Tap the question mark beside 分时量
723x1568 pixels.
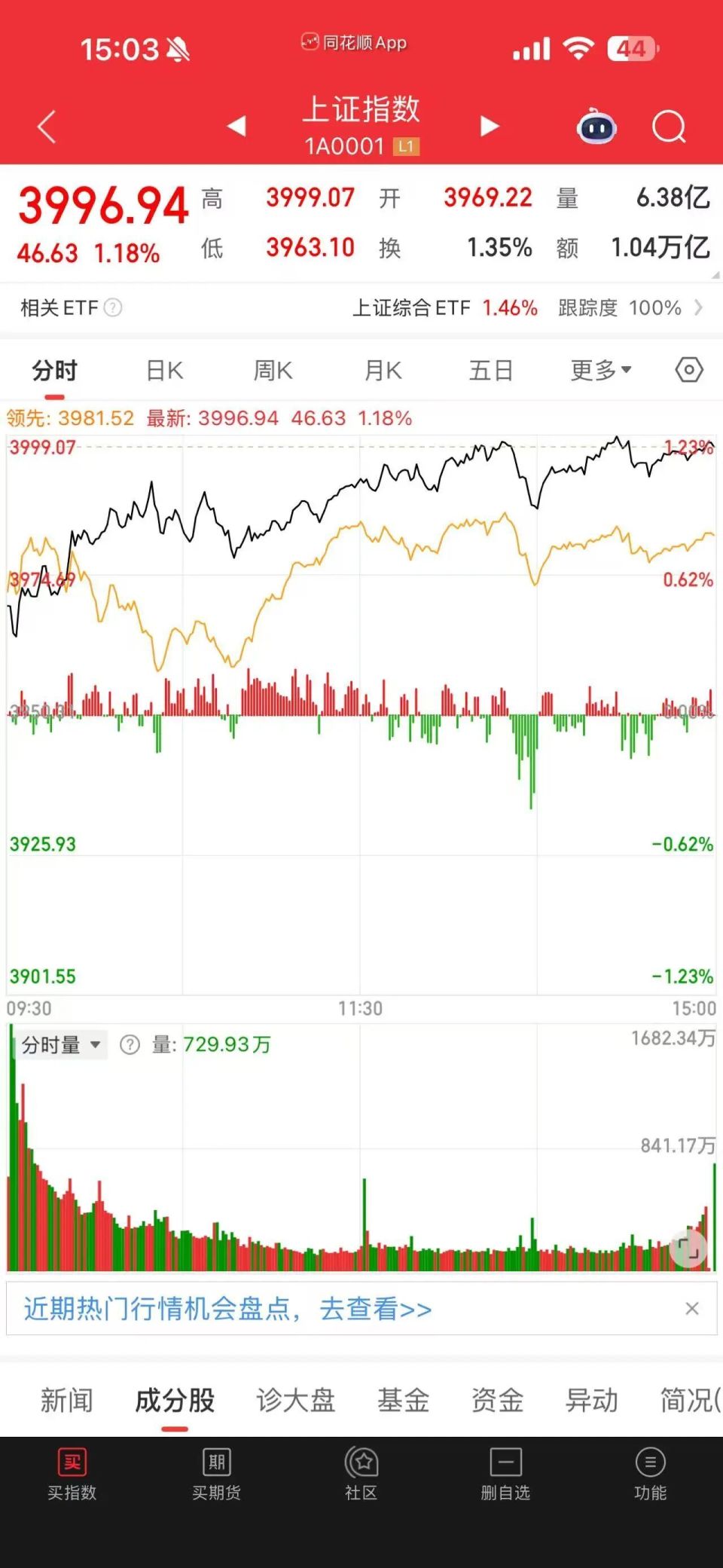(x=130, y=1044)
